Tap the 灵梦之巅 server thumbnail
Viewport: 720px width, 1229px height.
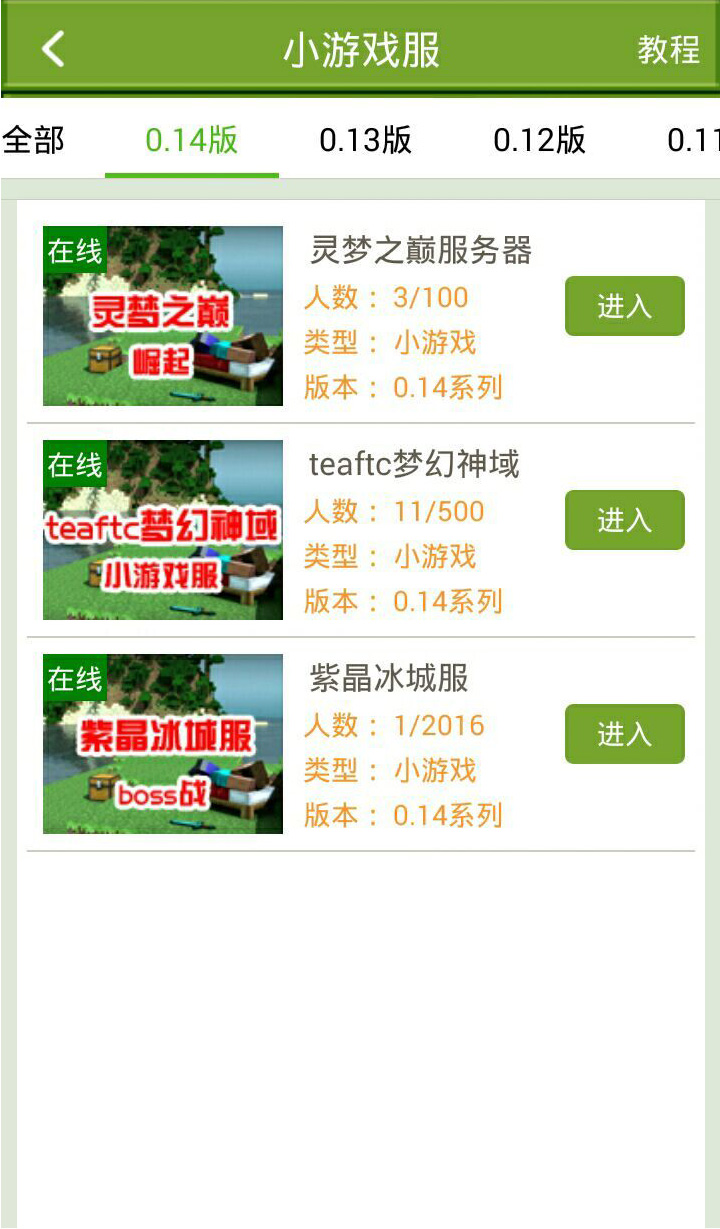162,313
